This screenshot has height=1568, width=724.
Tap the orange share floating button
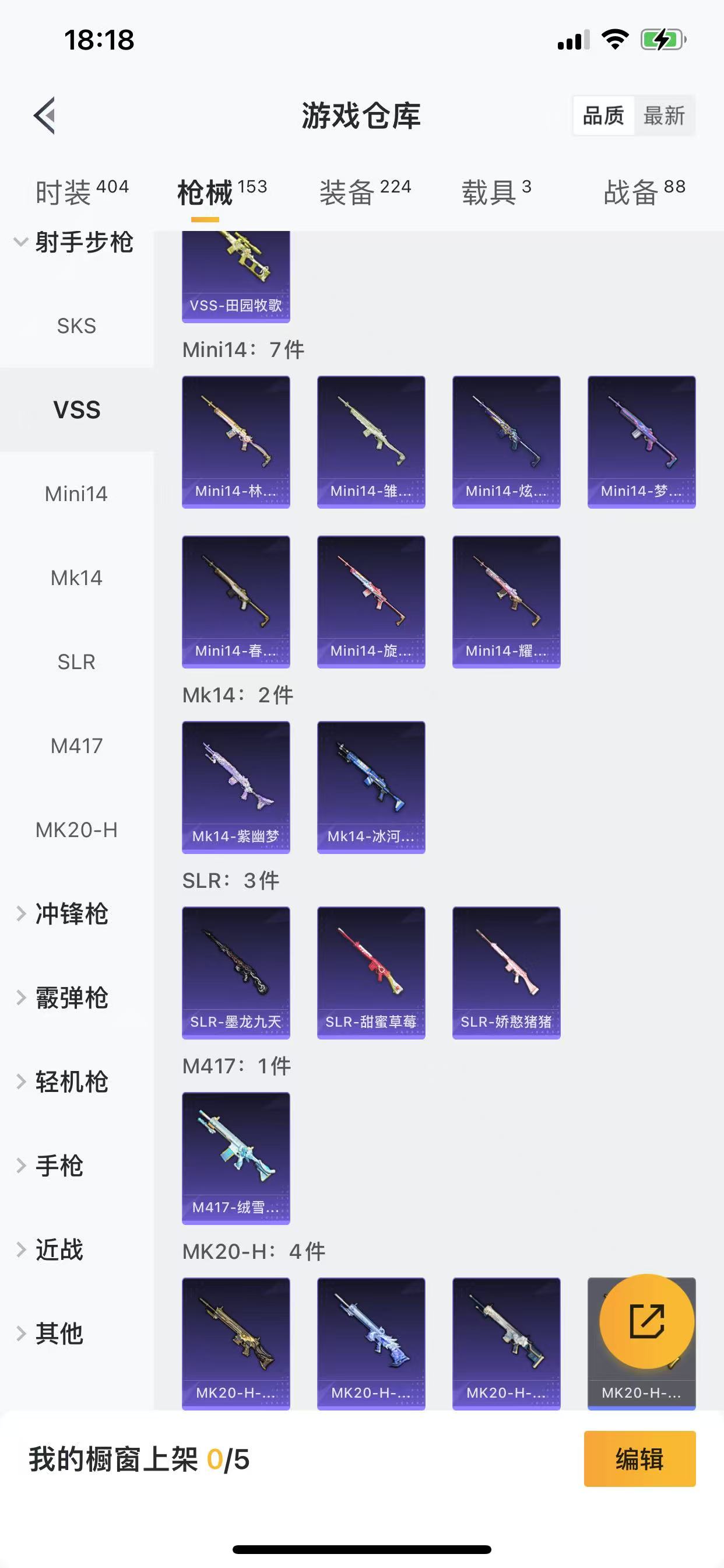646,1322
